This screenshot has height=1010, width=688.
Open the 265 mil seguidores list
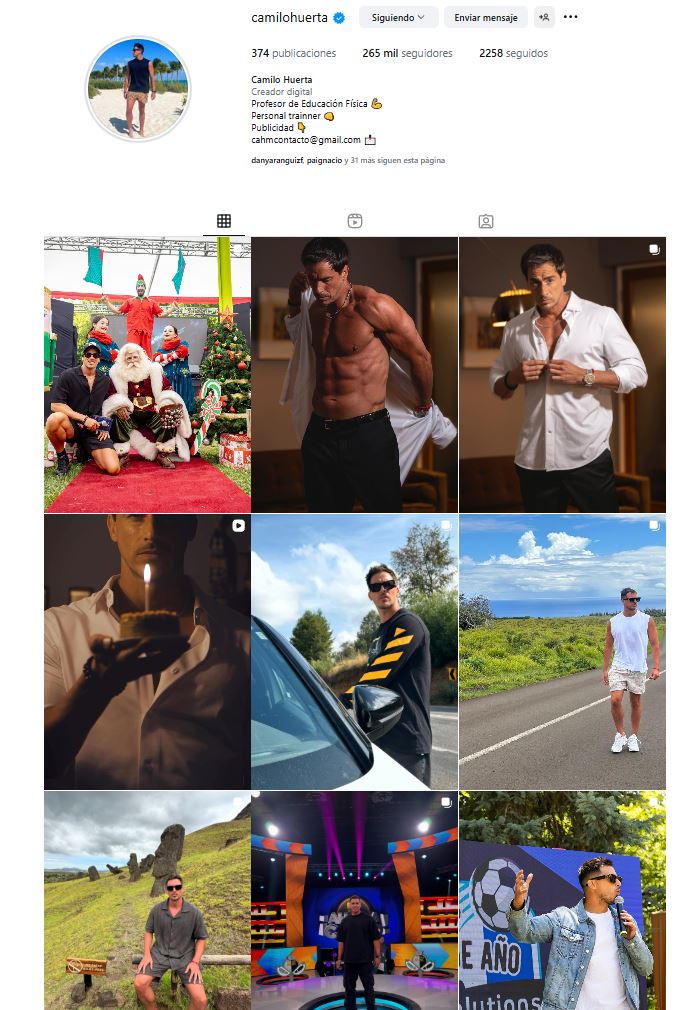point(407,53)
